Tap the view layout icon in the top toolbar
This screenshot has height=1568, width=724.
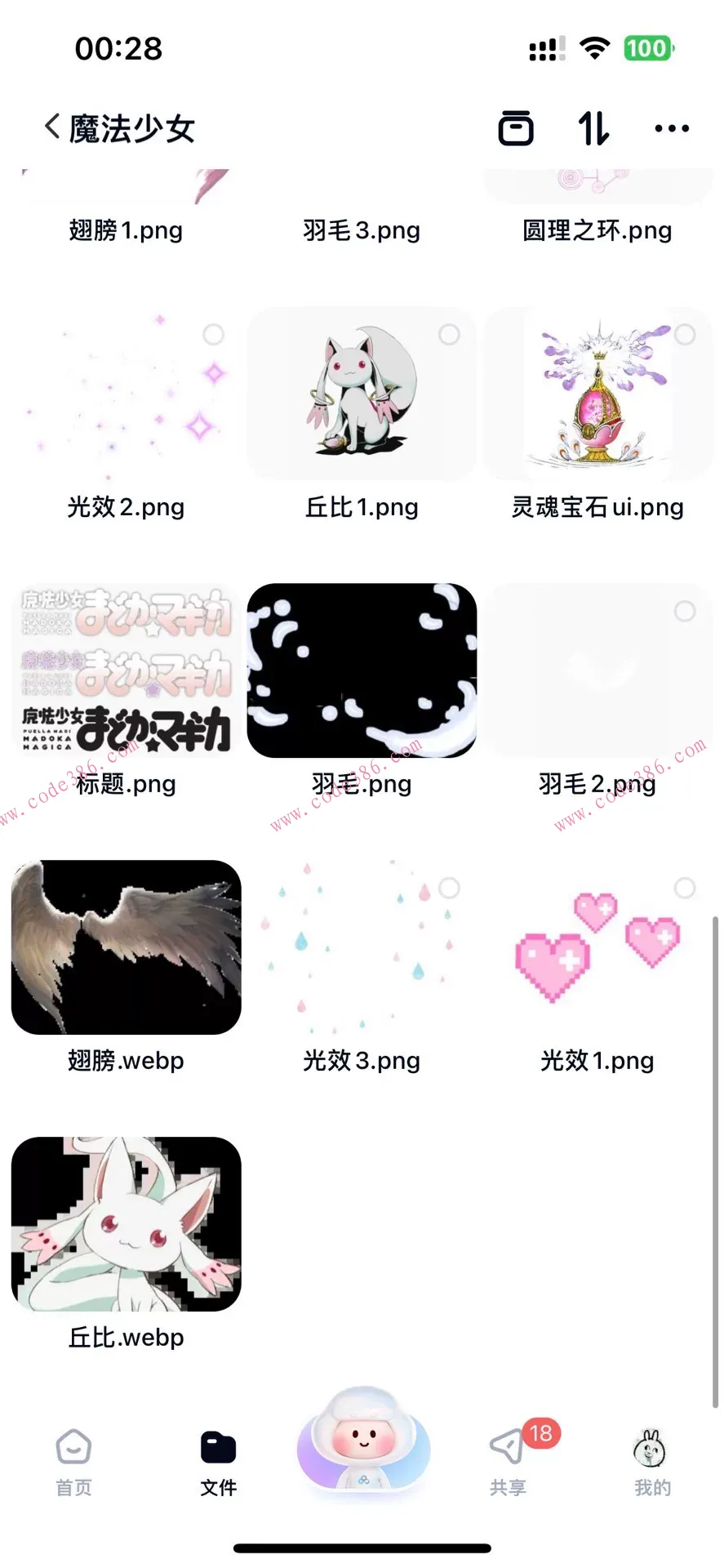pos(516,128)
